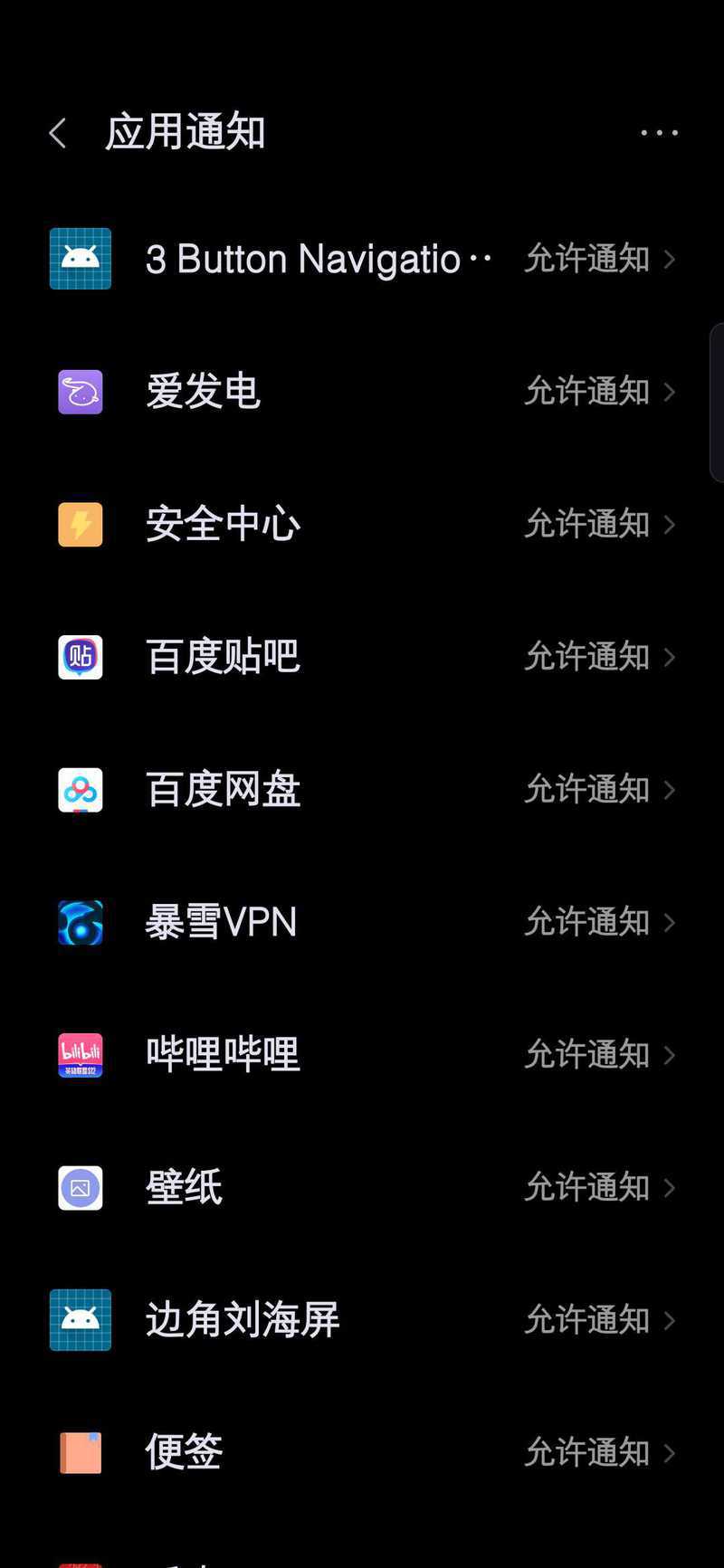The height and width of the screenshot is (1568, 724).
Task: Open 便签 notification settings
Action: click(x=362, y=1453)
